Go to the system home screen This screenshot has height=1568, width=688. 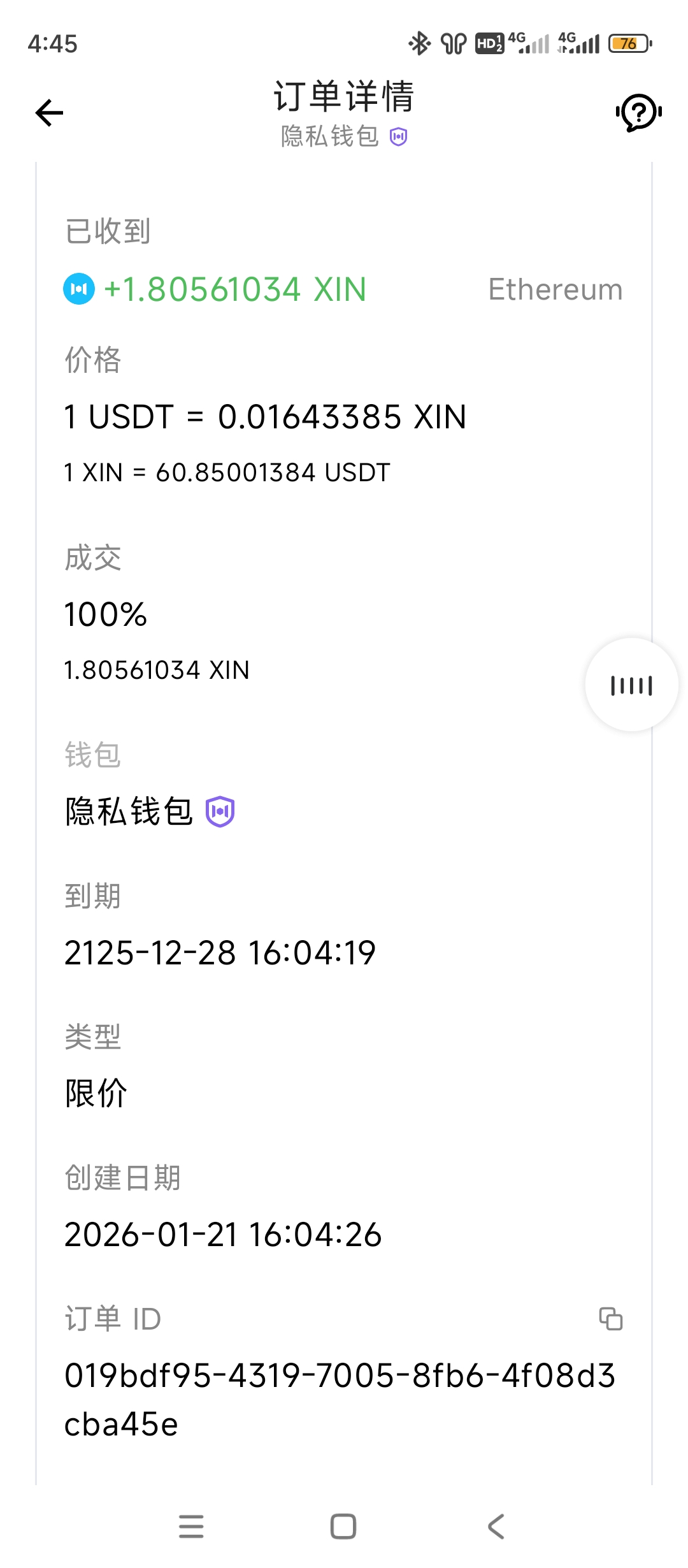(343, 1527)
